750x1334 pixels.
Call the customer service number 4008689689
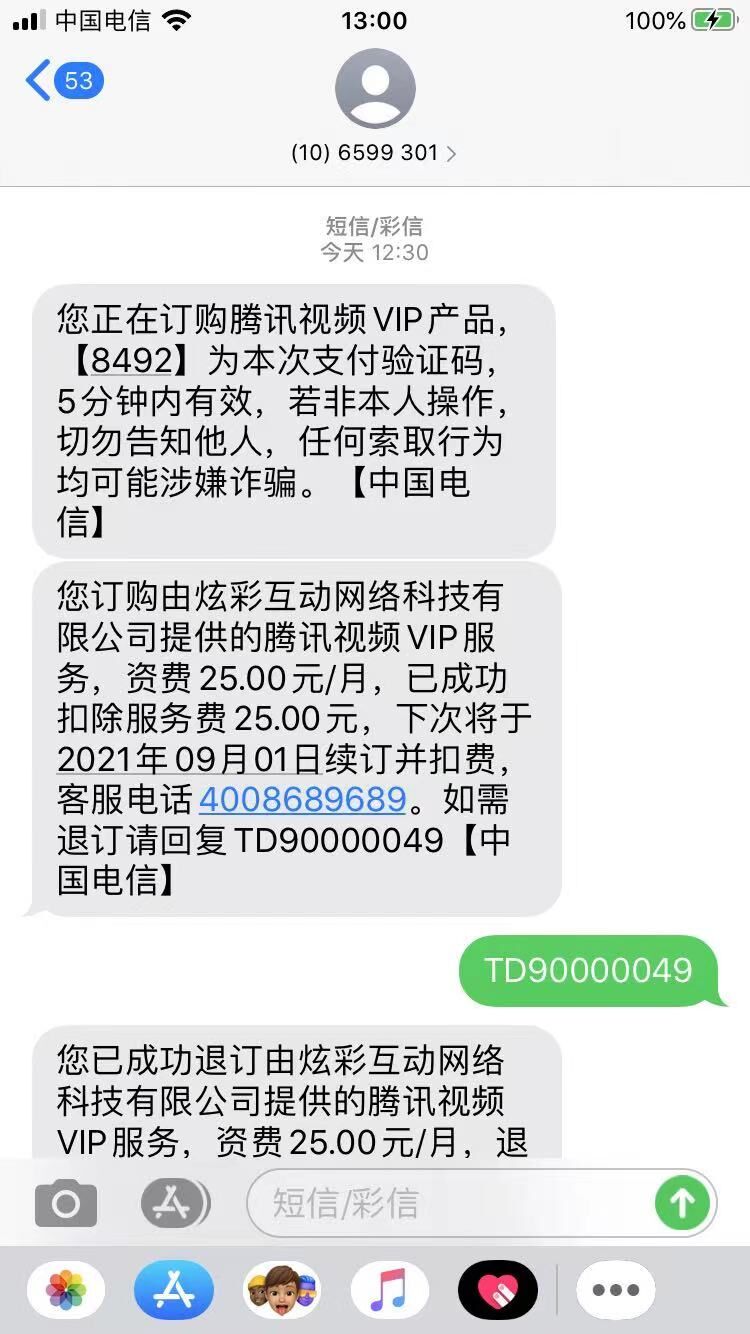(x=303, y=799)
